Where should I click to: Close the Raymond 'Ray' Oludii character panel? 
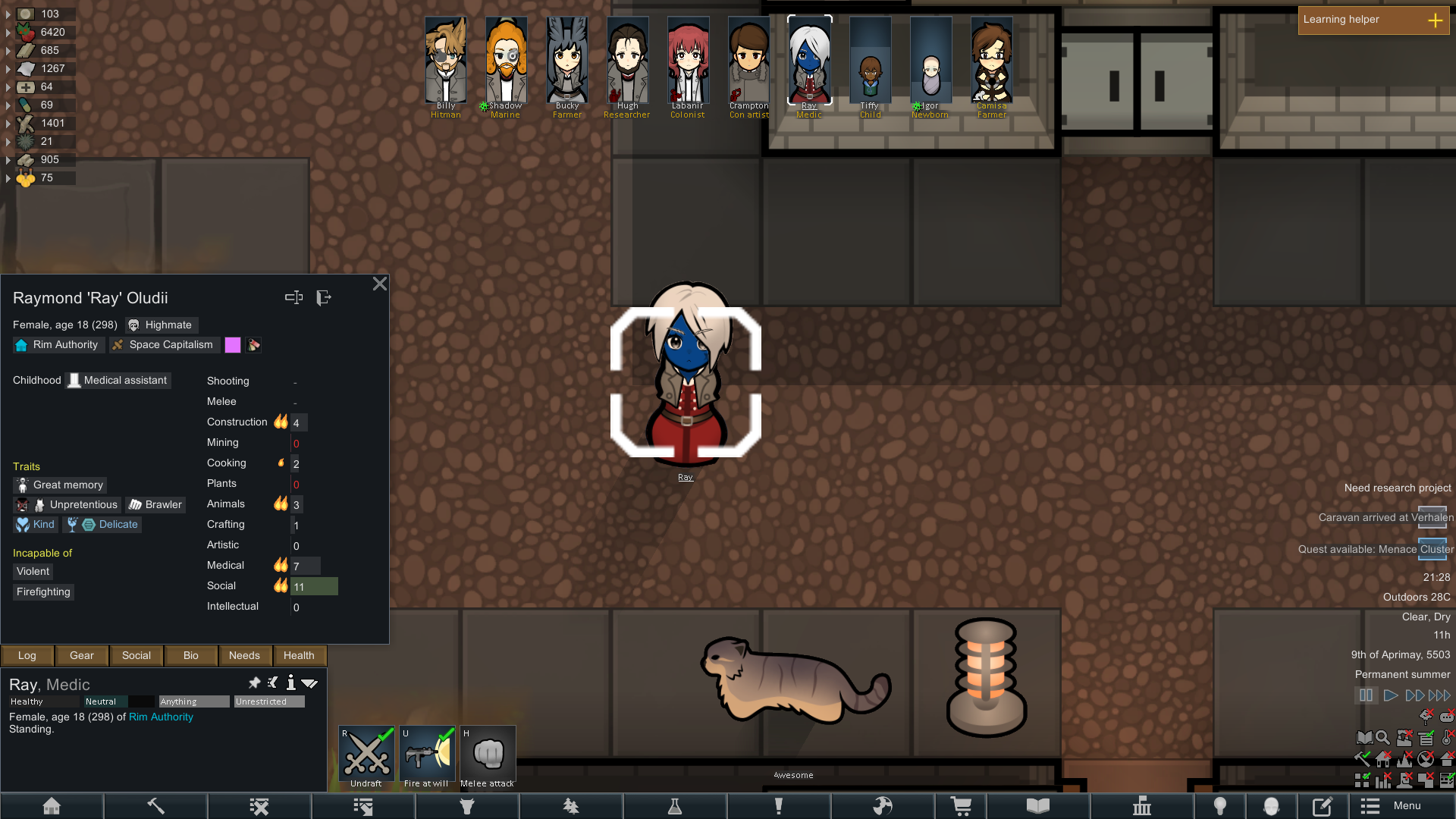(380, 284)
